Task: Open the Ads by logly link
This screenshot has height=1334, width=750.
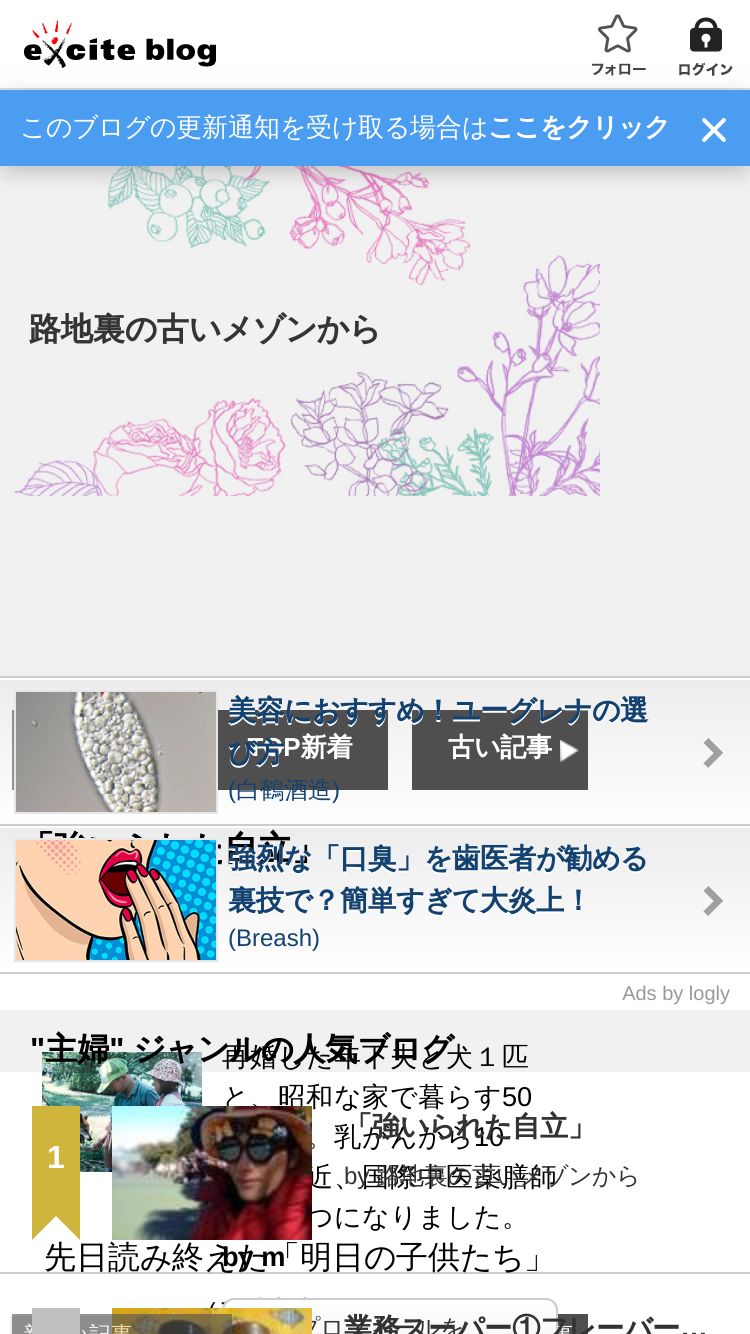Action: 676,993
